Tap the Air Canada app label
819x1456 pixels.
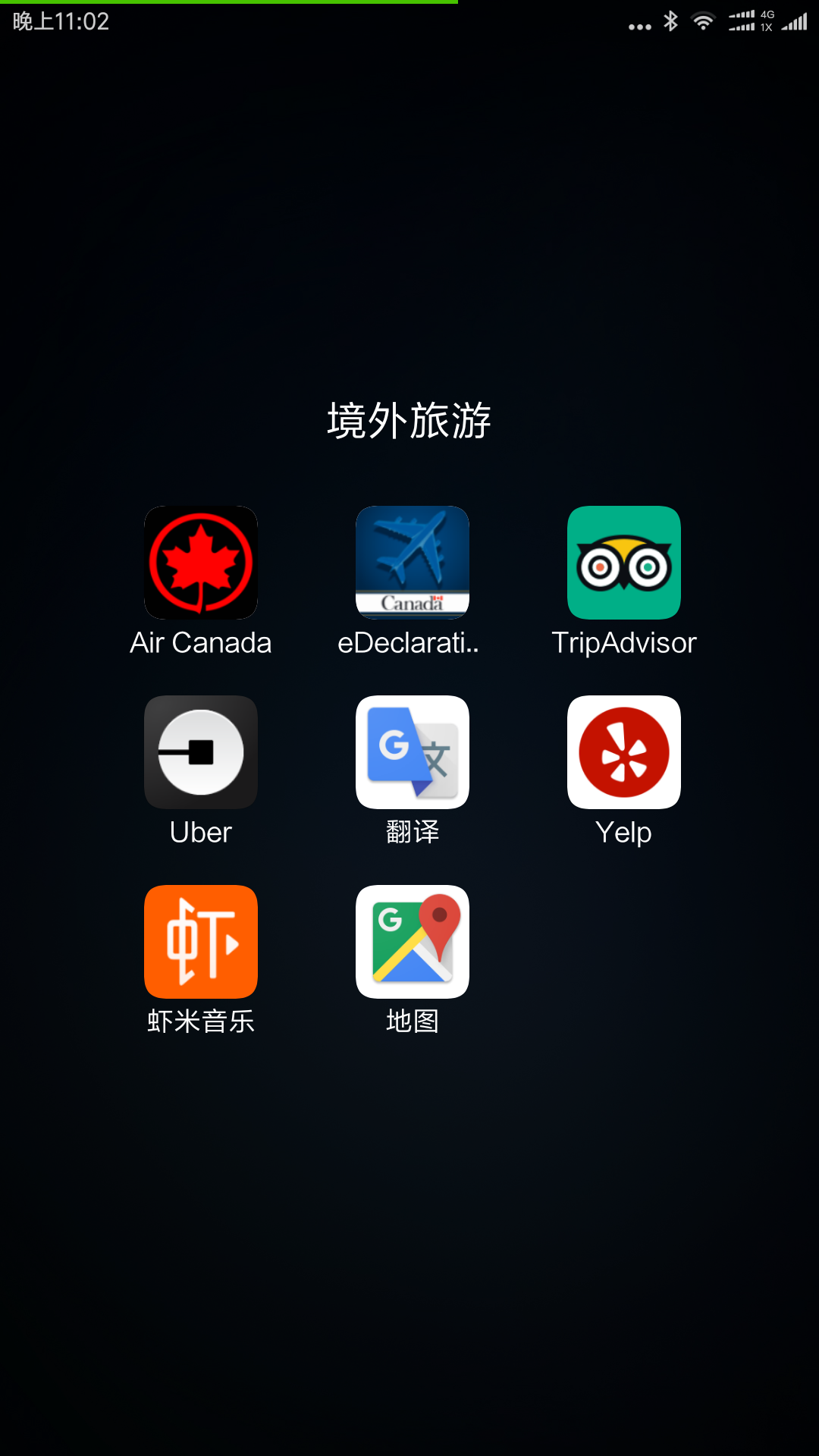(x=200, y=642)
